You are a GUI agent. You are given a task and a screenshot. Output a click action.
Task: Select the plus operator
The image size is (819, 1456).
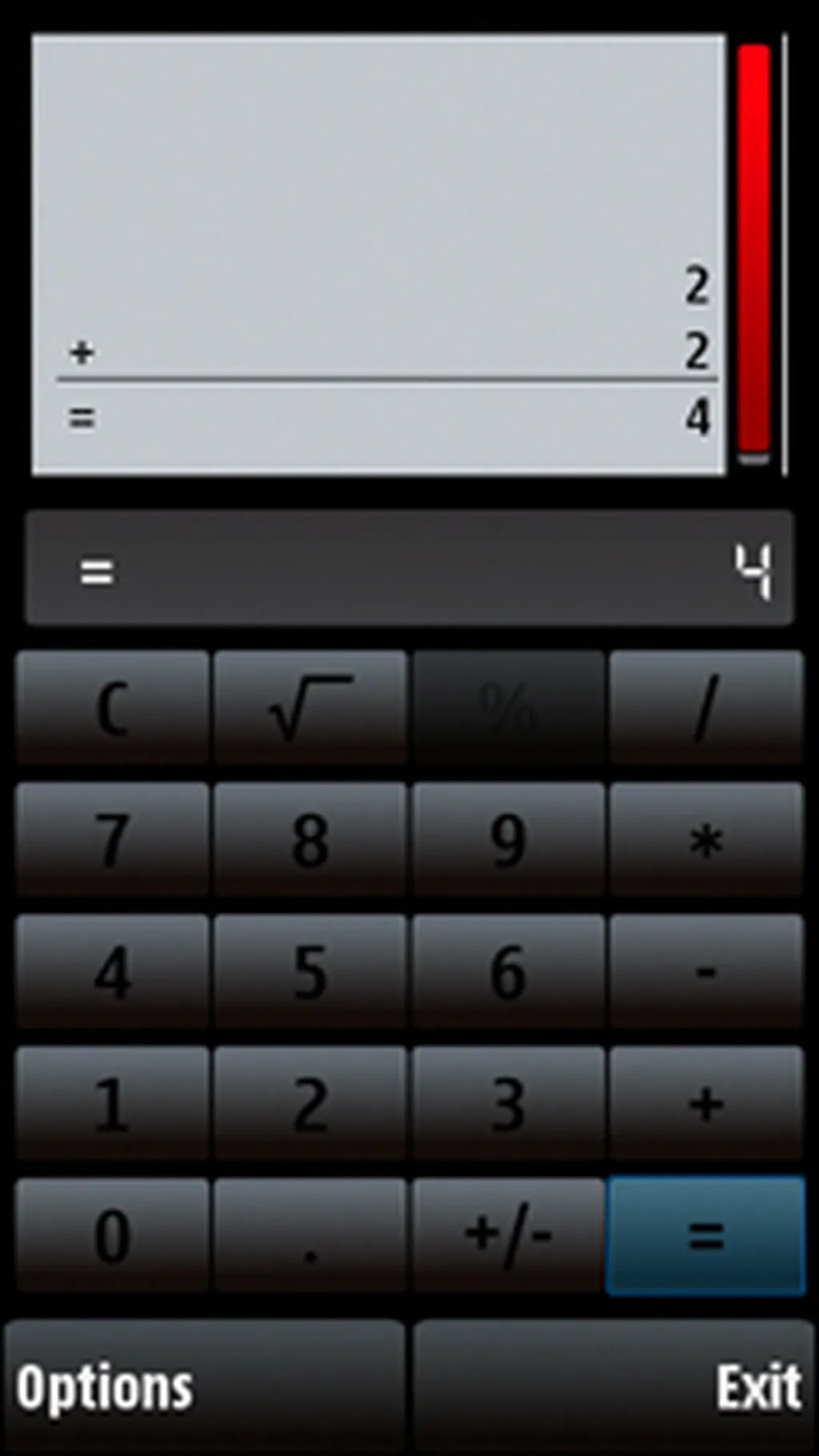[706, 1103]
